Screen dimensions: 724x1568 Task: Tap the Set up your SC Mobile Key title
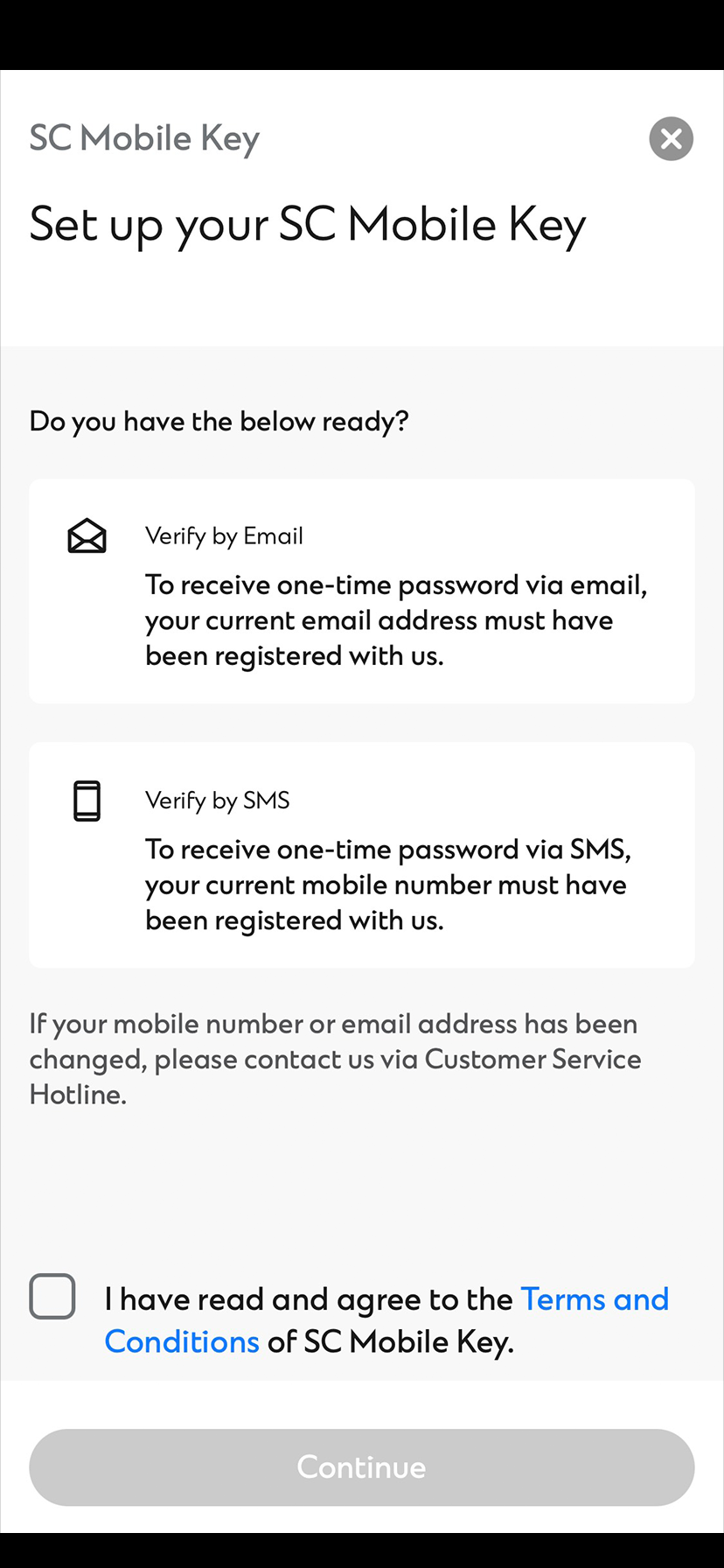coord(307,224)
